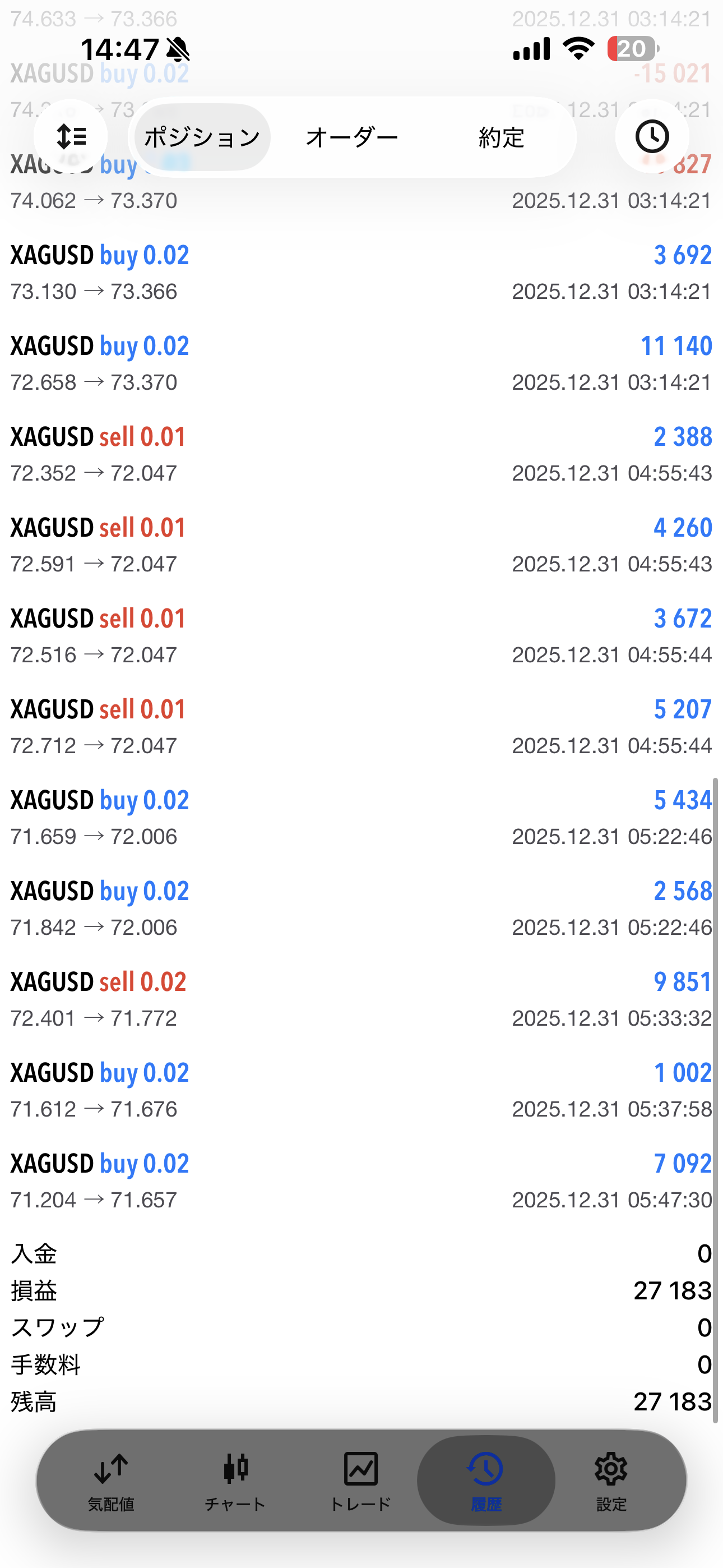Screen dimensions: 723x1568
Task: Go to the 気配値 quotes tab
Action: [x=111, y=1481]
